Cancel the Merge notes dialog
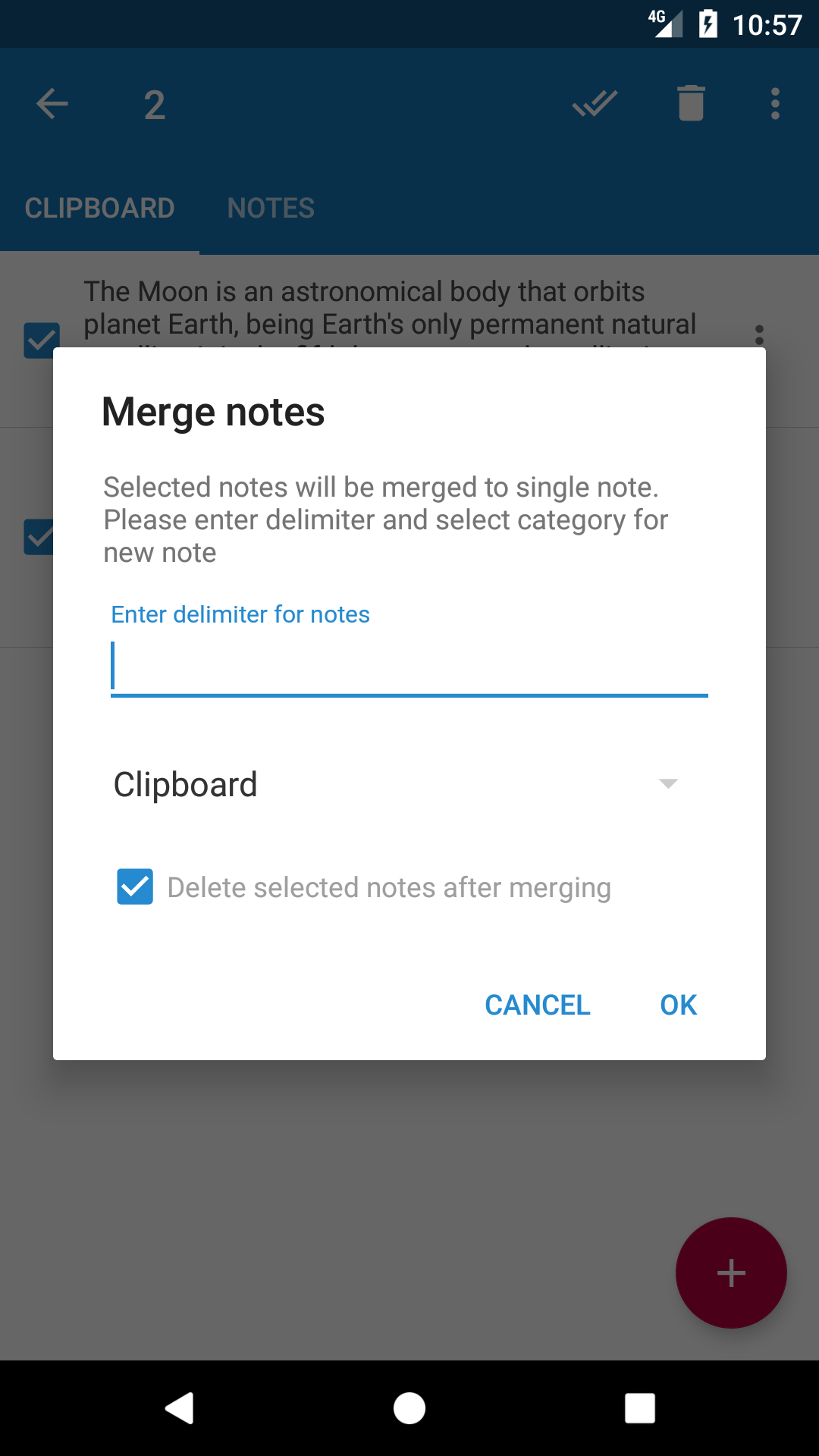819x1456 pixels. click(x=537, y=1005)
